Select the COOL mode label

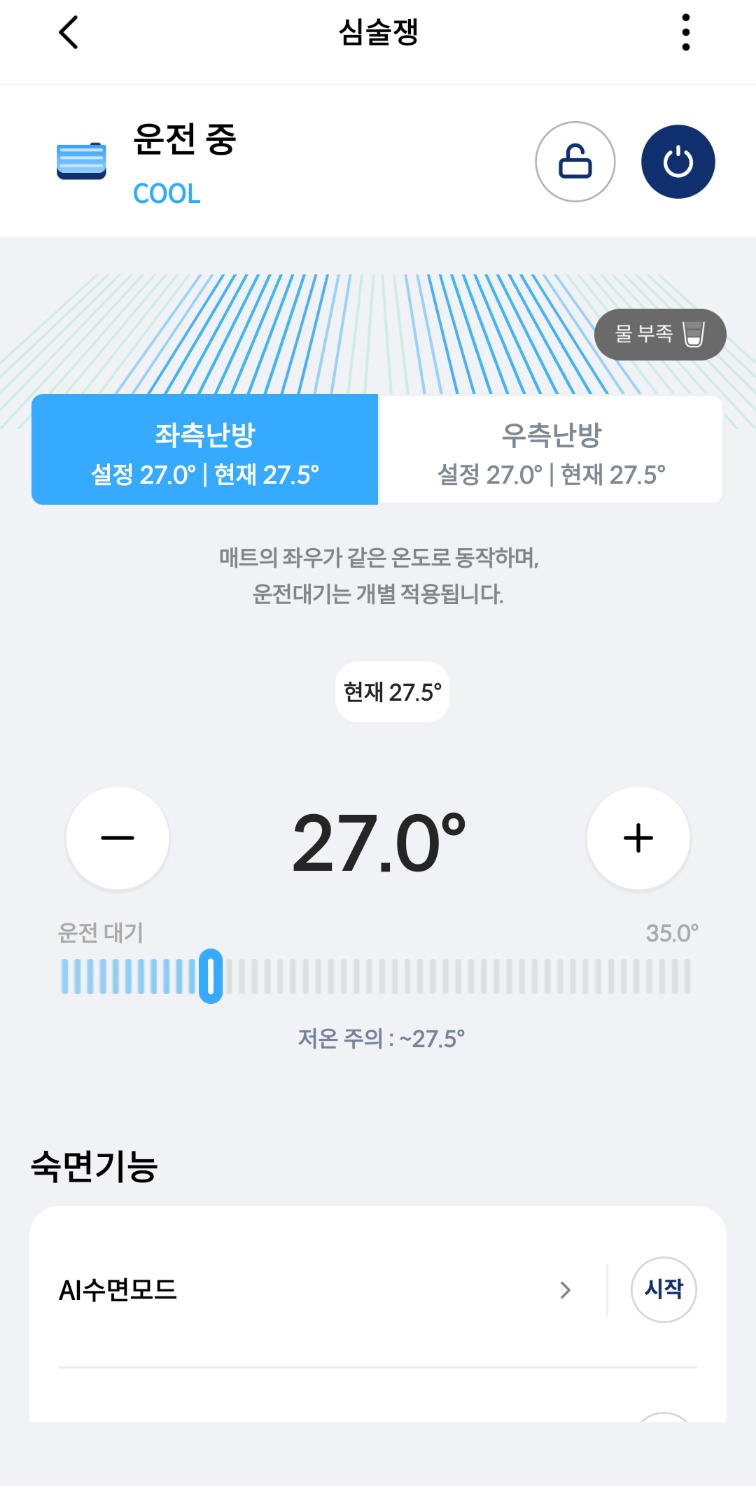point(166,193)
